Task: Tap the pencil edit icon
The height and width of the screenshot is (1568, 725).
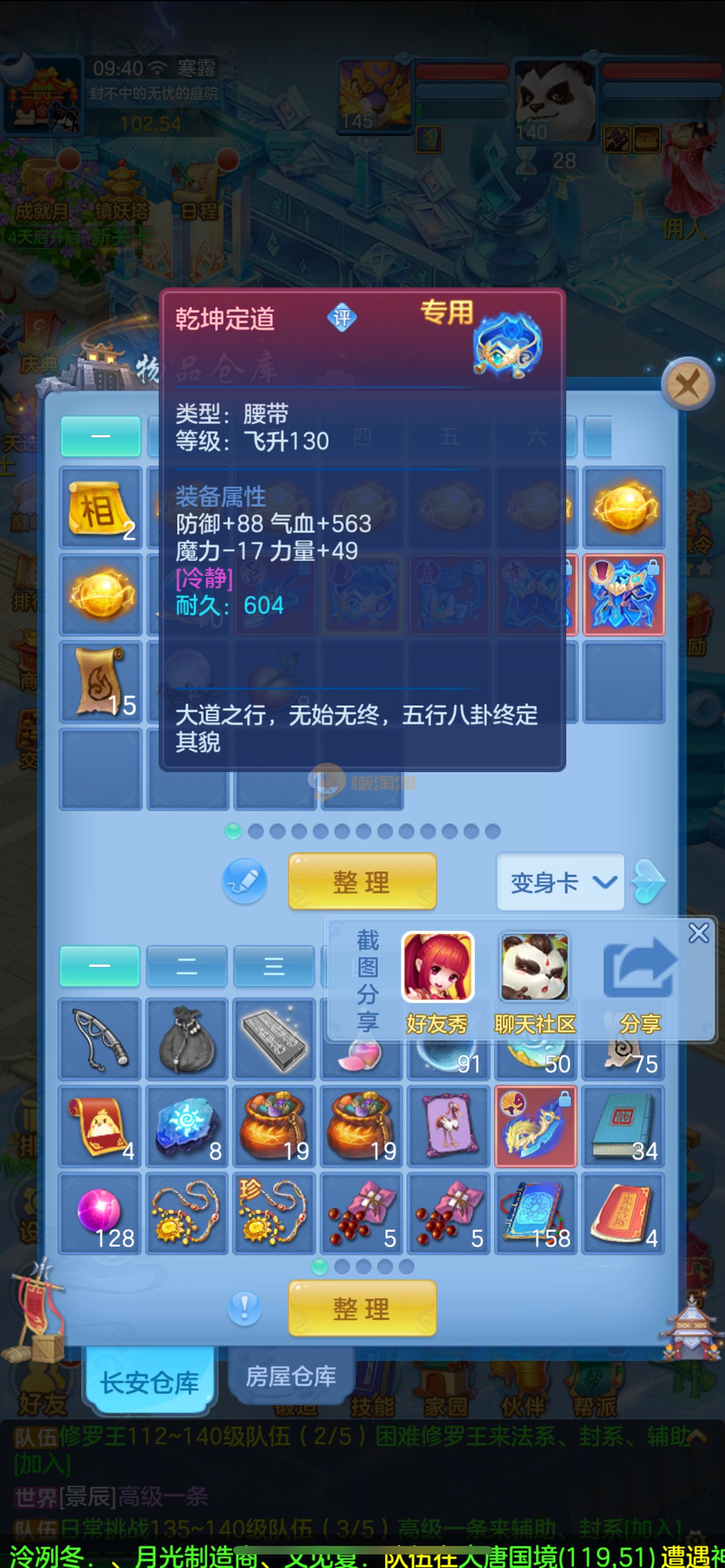Action: point(244,881)
